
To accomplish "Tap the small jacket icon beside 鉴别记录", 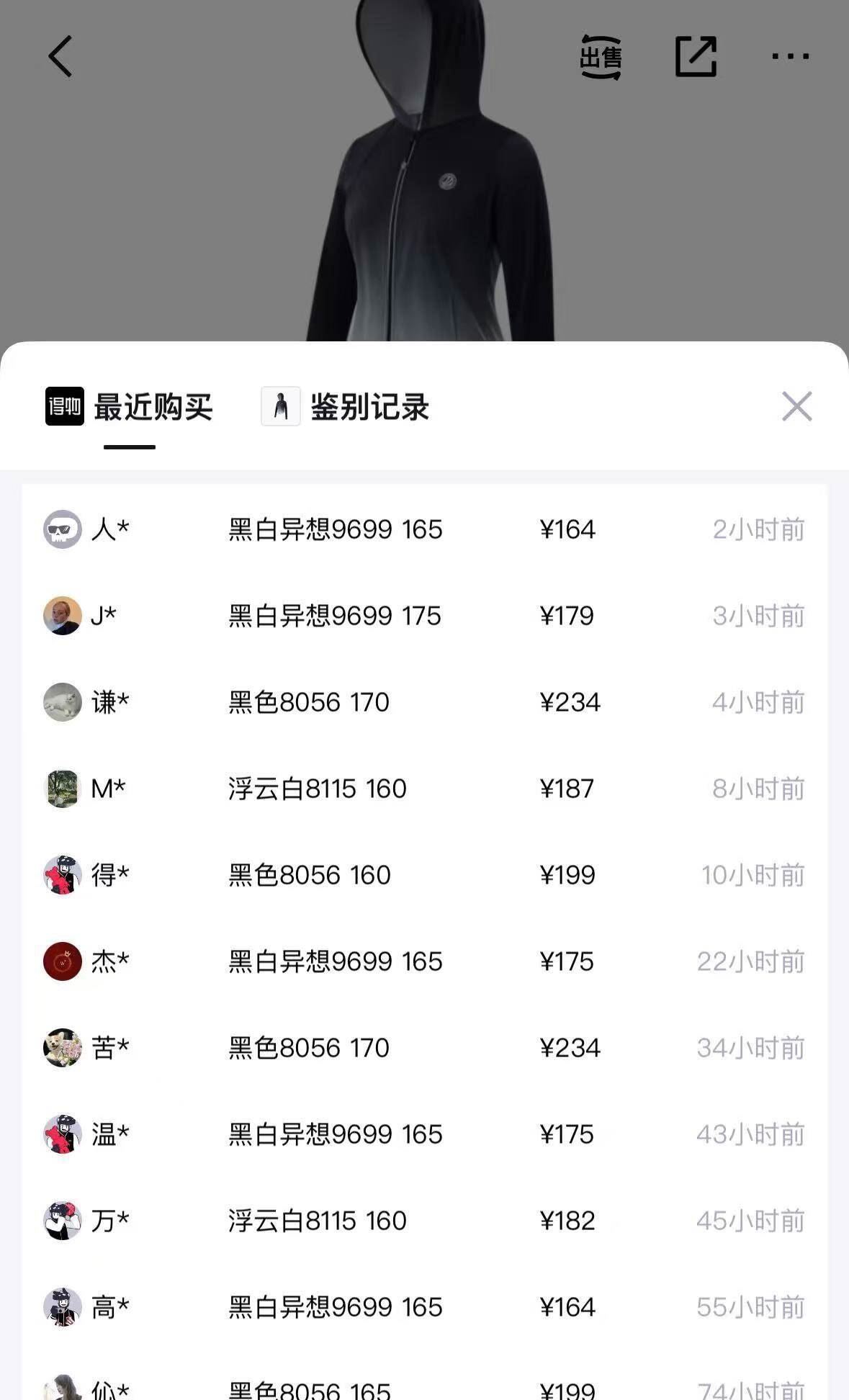I will pos(282,407).
